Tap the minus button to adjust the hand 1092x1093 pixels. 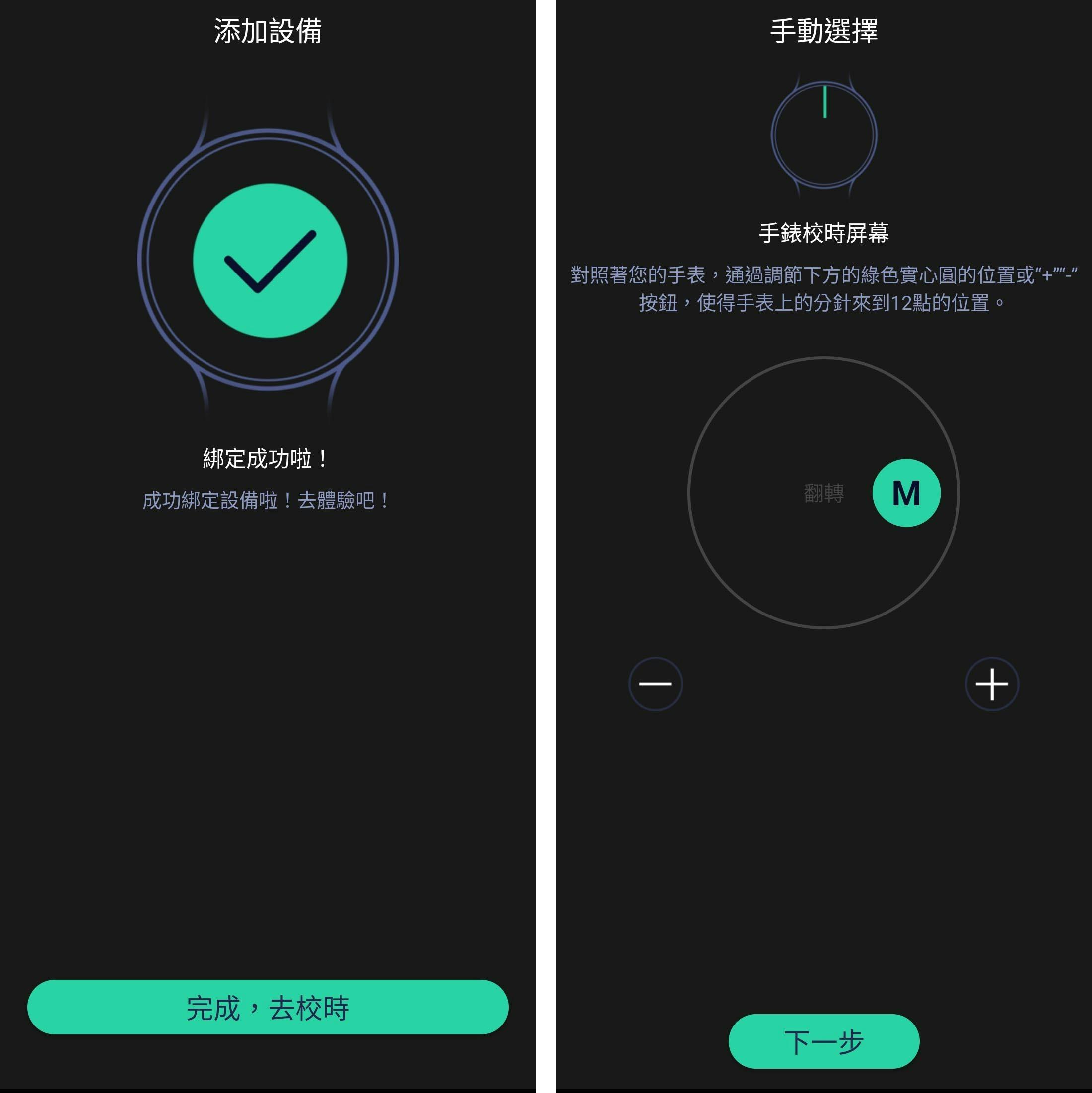pyautogui.click(x=655, y=683)
